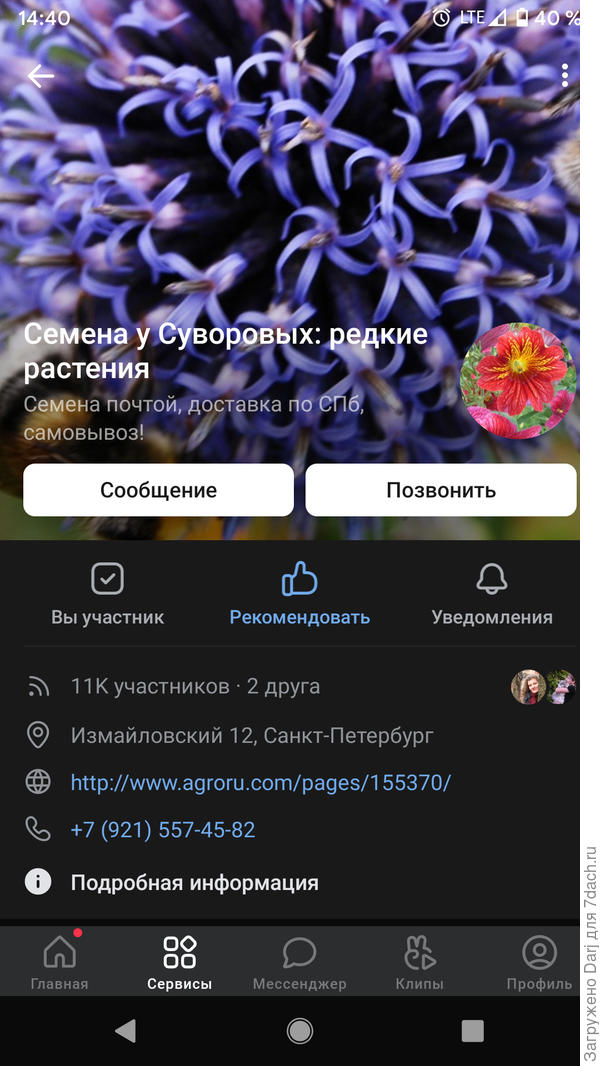Open the agroru.com website link
600x1066 pixels.
coord(260,783)
